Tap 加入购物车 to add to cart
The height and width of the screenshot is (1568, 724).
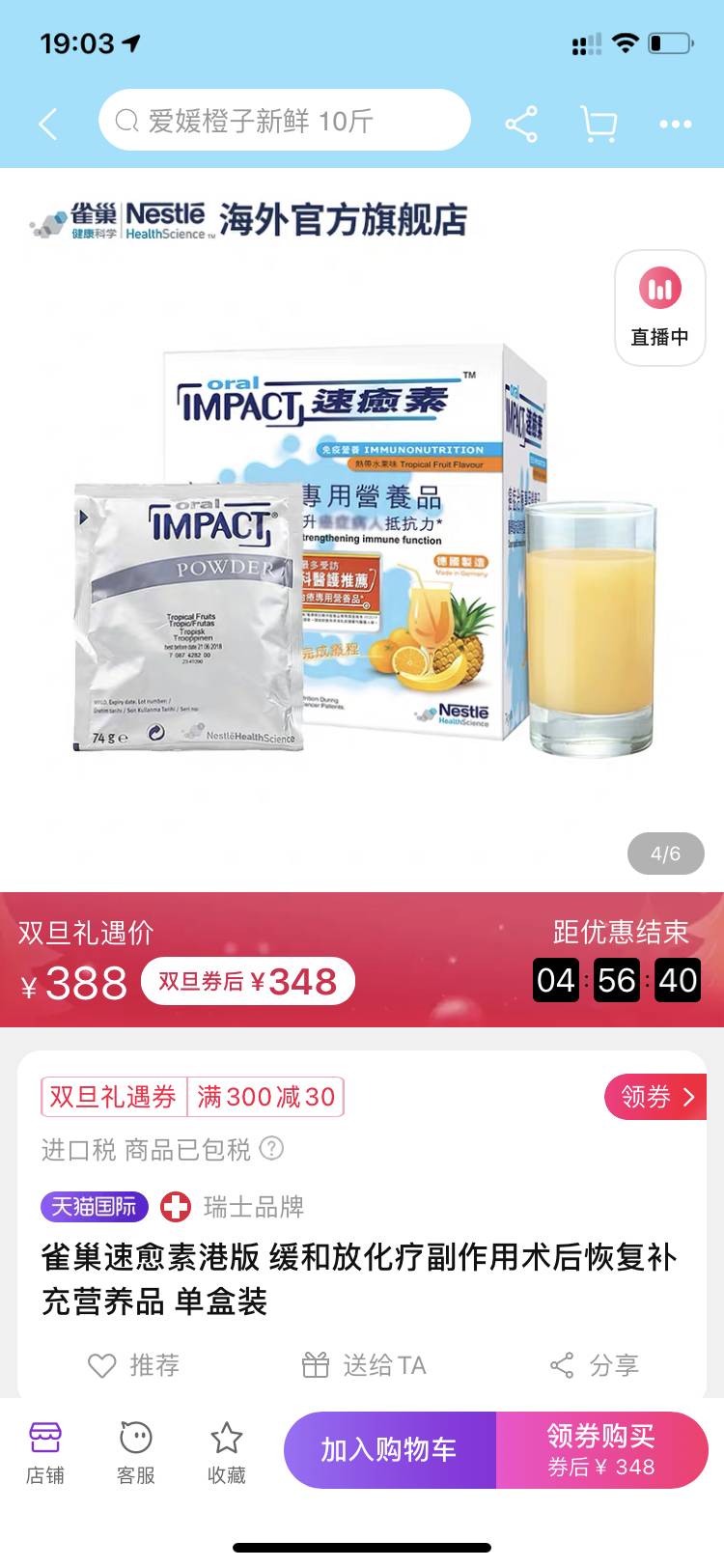[389, 1450]
